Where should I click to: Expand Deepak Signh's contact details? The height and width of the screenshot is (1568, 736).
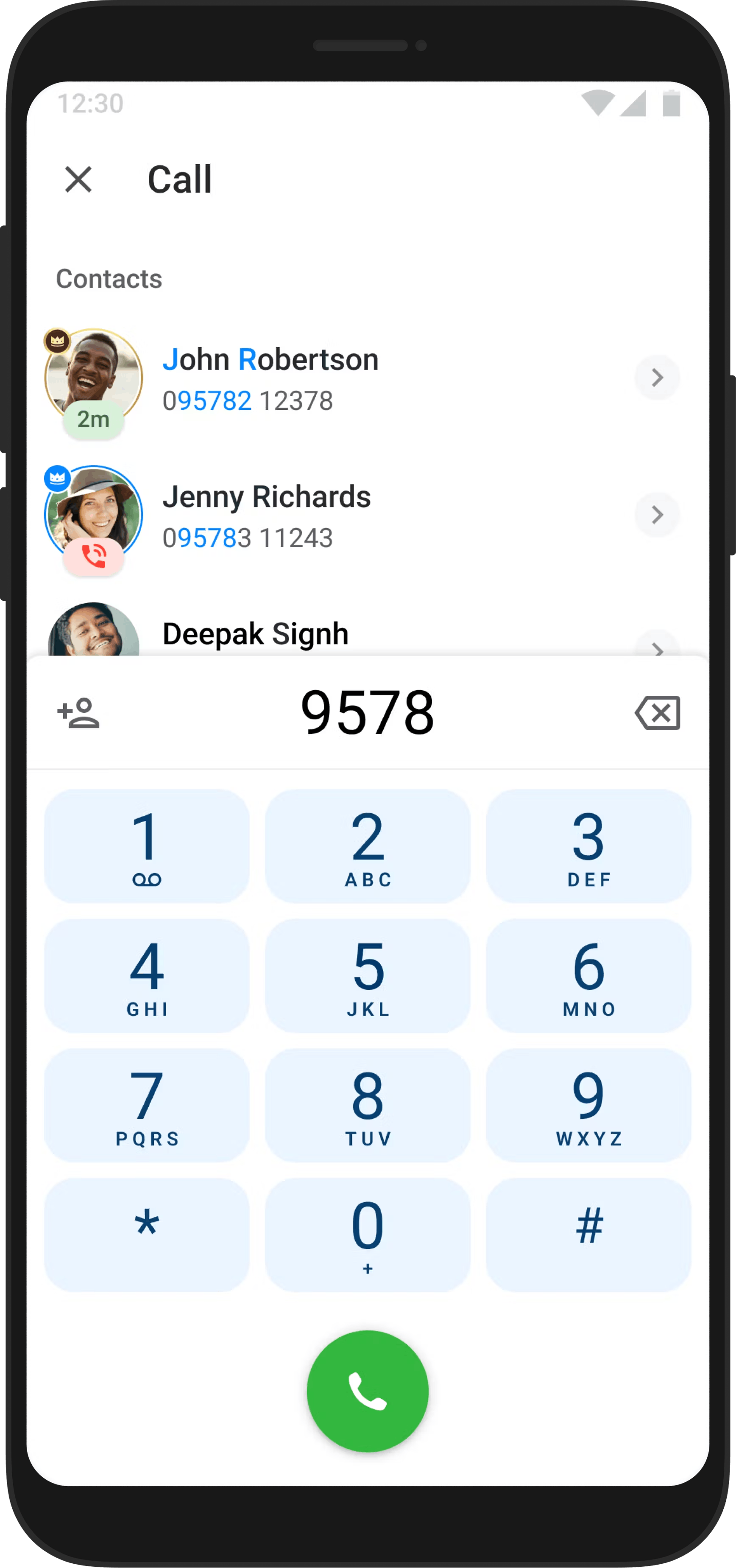657,650
